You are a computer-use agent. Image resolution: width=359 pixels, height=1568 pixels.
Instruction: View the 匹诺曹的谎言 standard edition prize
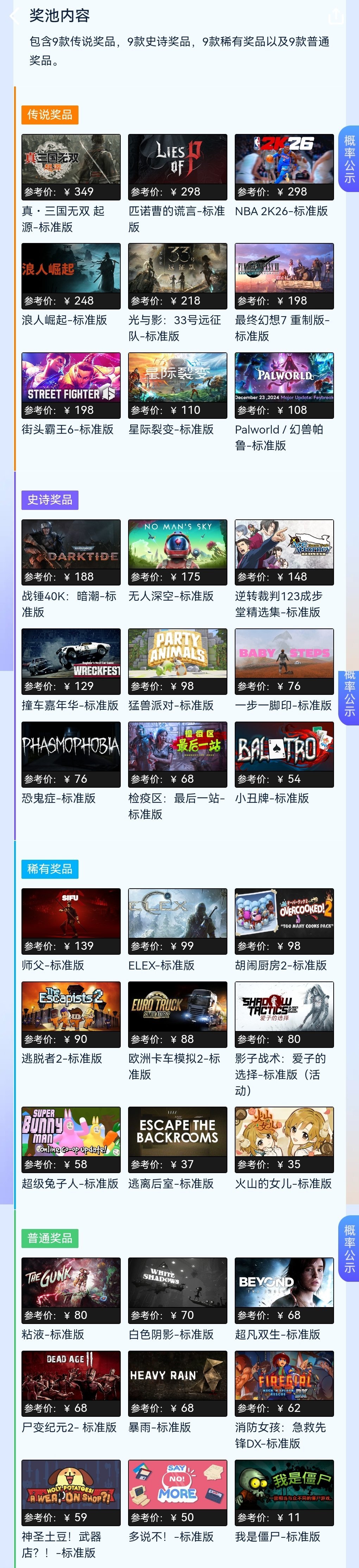pos(177,167)
